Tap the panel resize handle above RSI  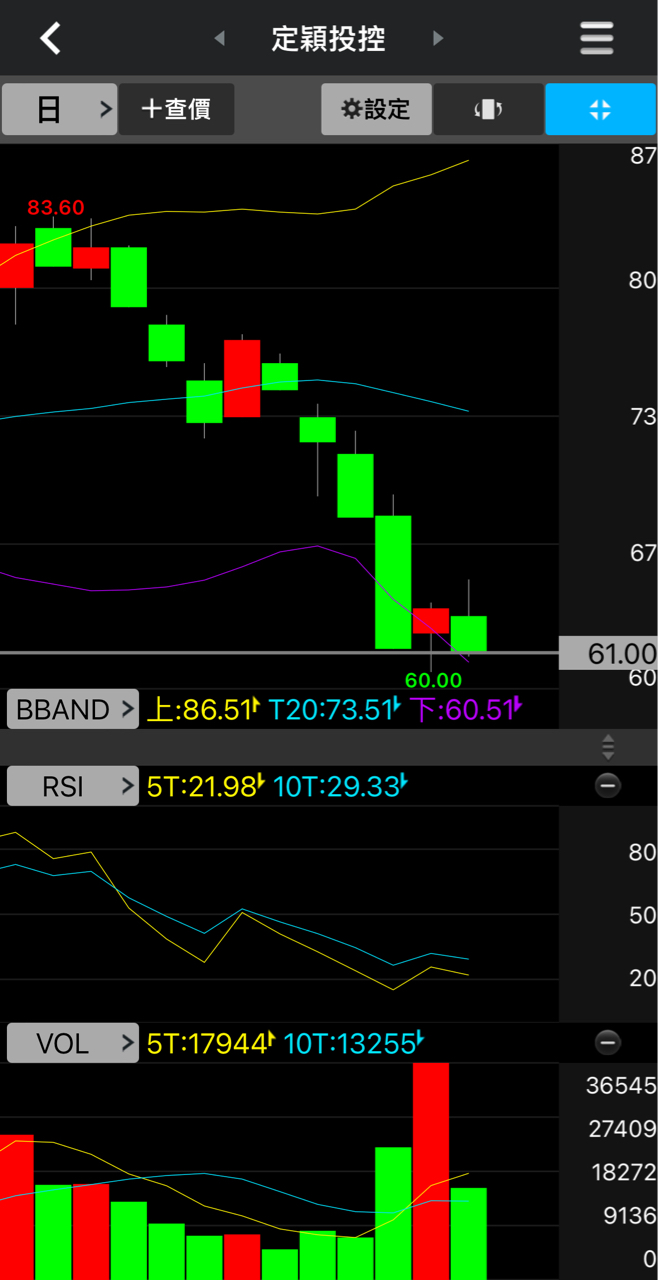[x=608, y=746]
